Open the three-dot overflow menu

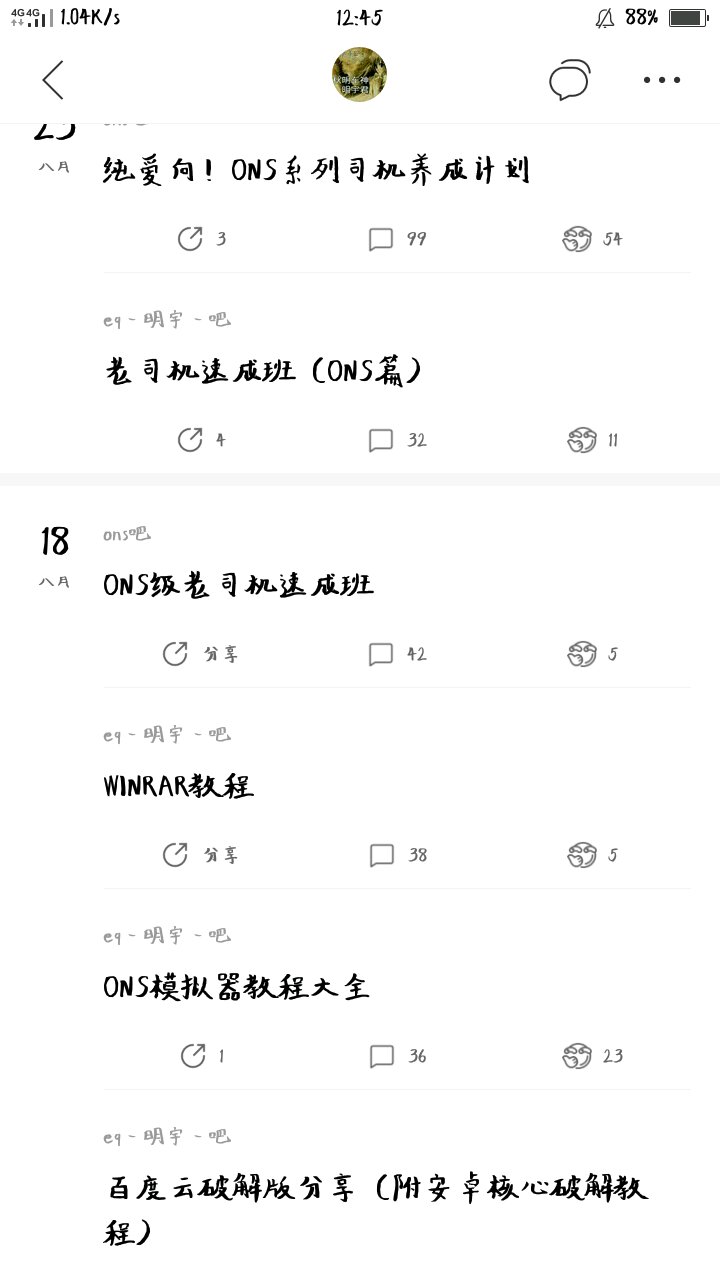[x=662, y=80]
